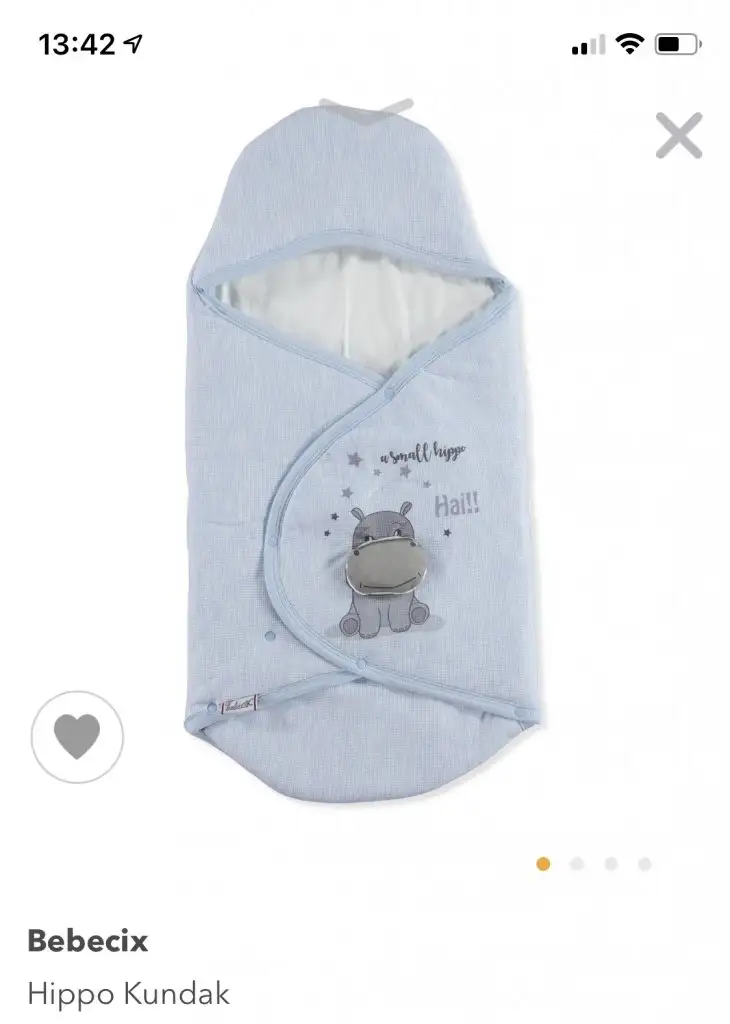
Task: Add Hippo Kundak to favorites
Action: tap(77, 737)
